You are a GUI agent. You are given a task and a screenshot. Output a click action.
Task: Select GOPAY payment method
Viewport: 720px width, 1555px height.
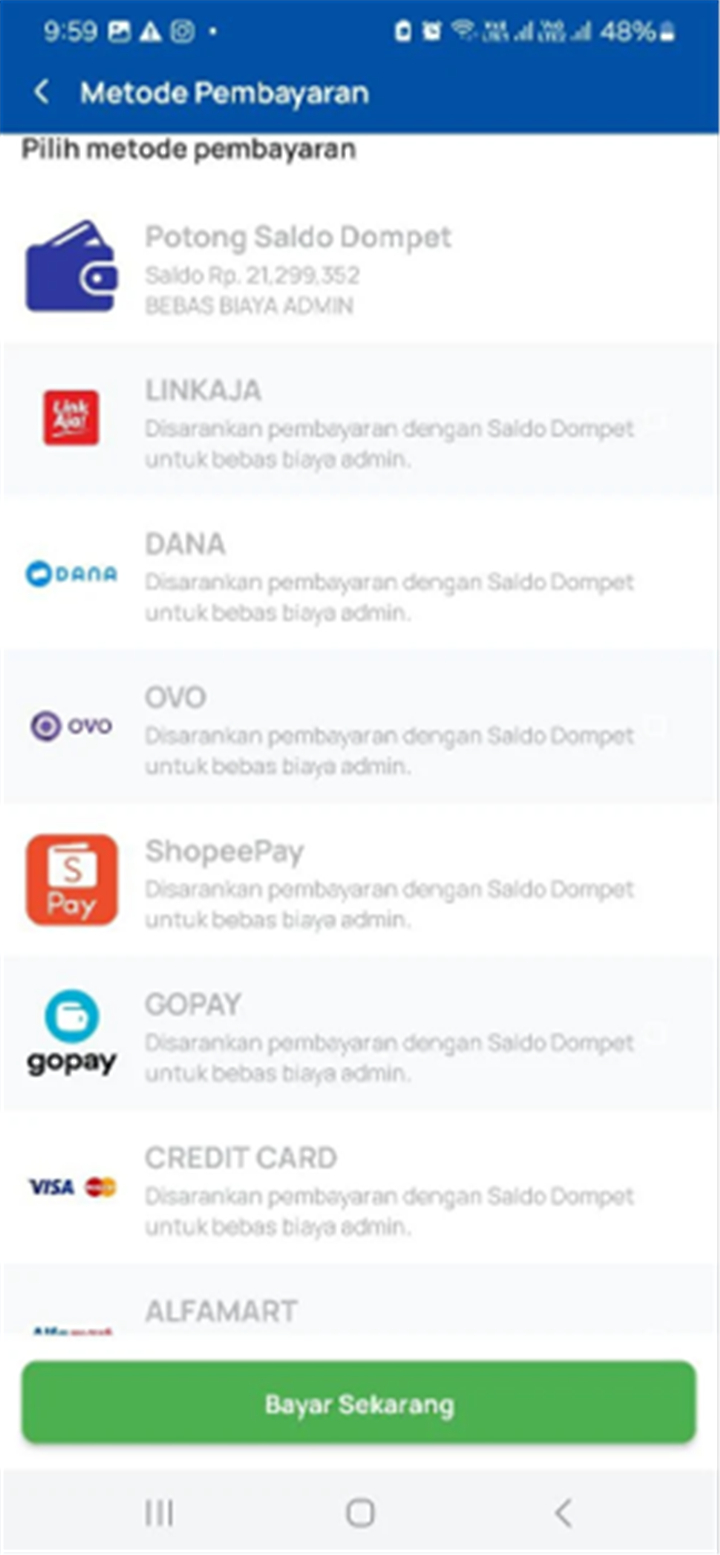(360, 1033)
